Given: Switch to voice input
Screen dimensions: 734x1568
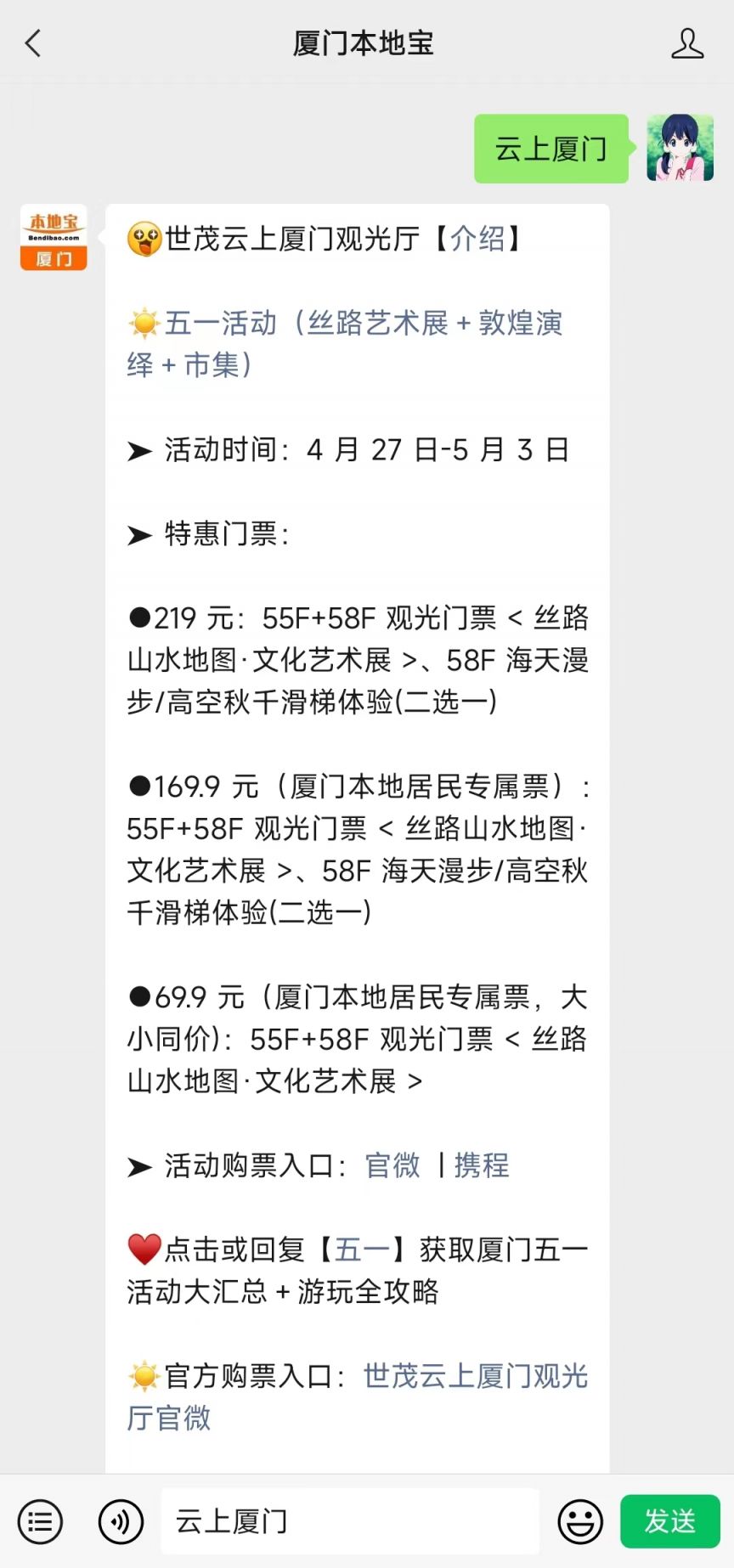Looking at the screenshot, I should (x=121, y=1521).
